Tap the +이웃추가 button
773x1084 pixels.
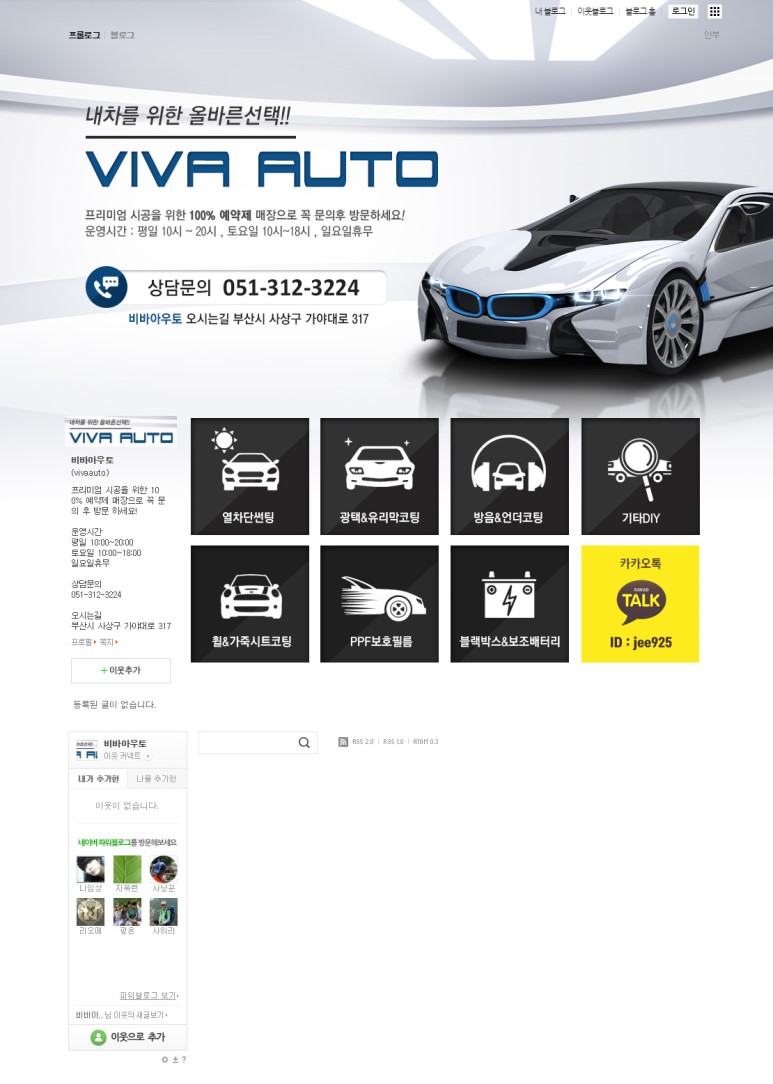click(121, 670)
